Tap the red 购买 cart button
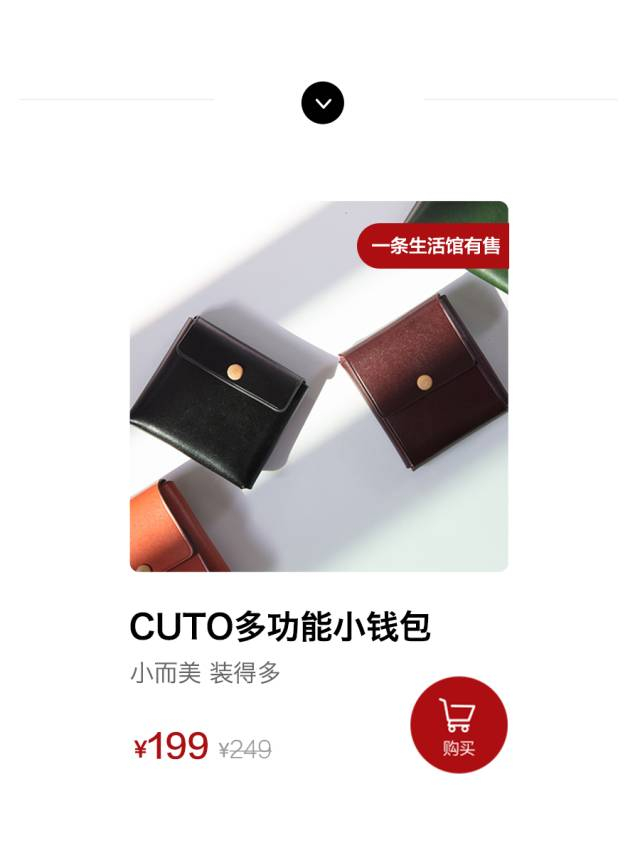The image size is (640, 860). (458, 725)
